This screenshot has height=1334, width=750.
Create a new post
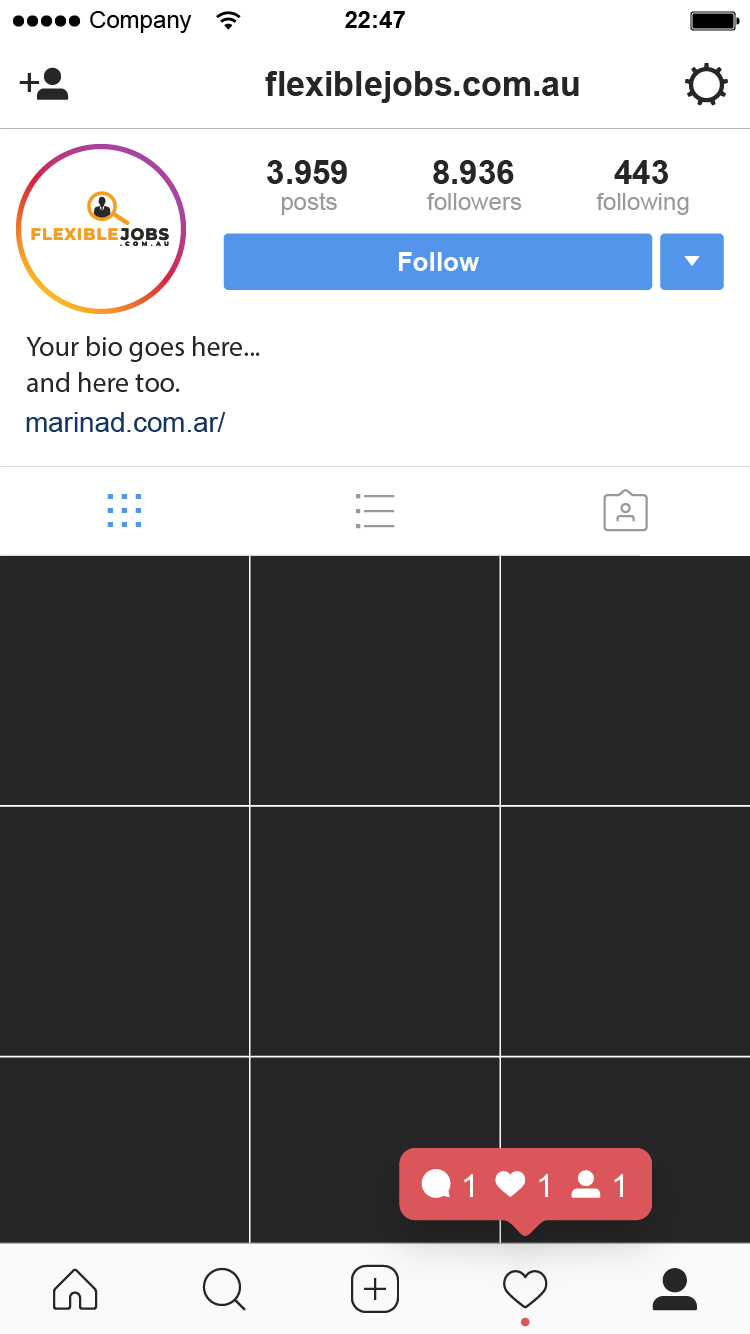tap(375, 1288)
